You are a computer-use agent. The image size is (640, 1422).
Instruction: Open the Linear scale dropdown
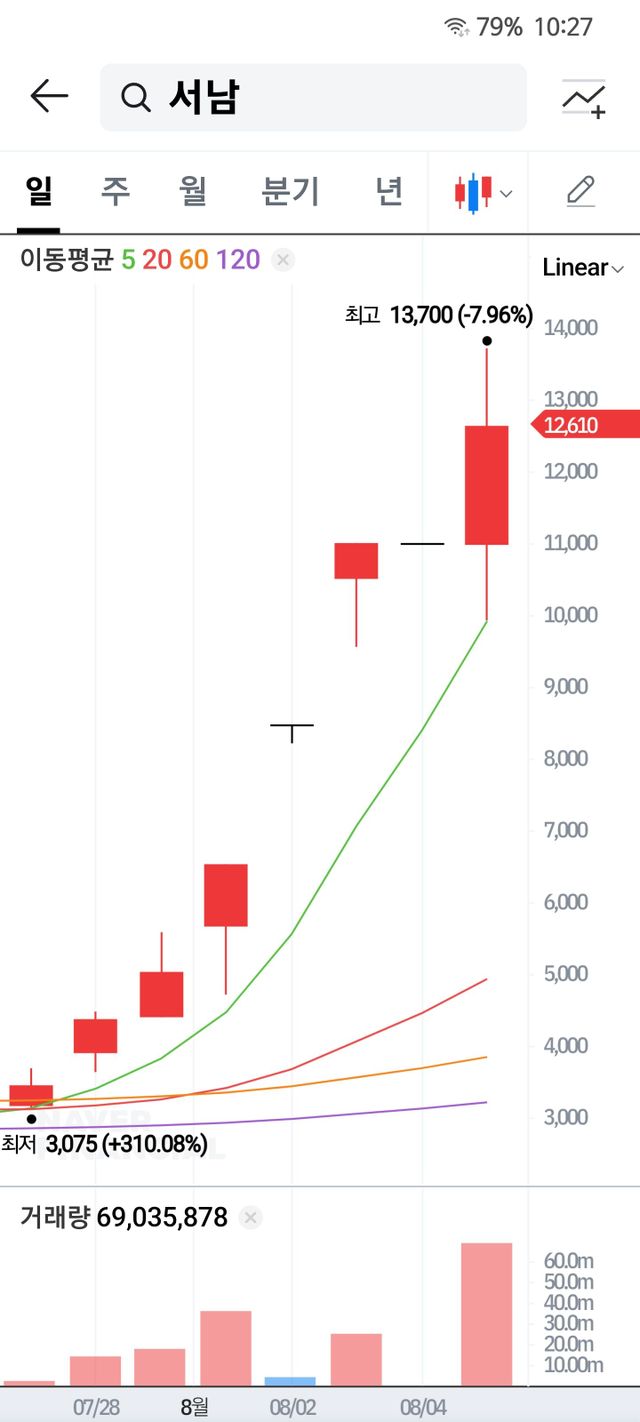[x=583, y=268]
